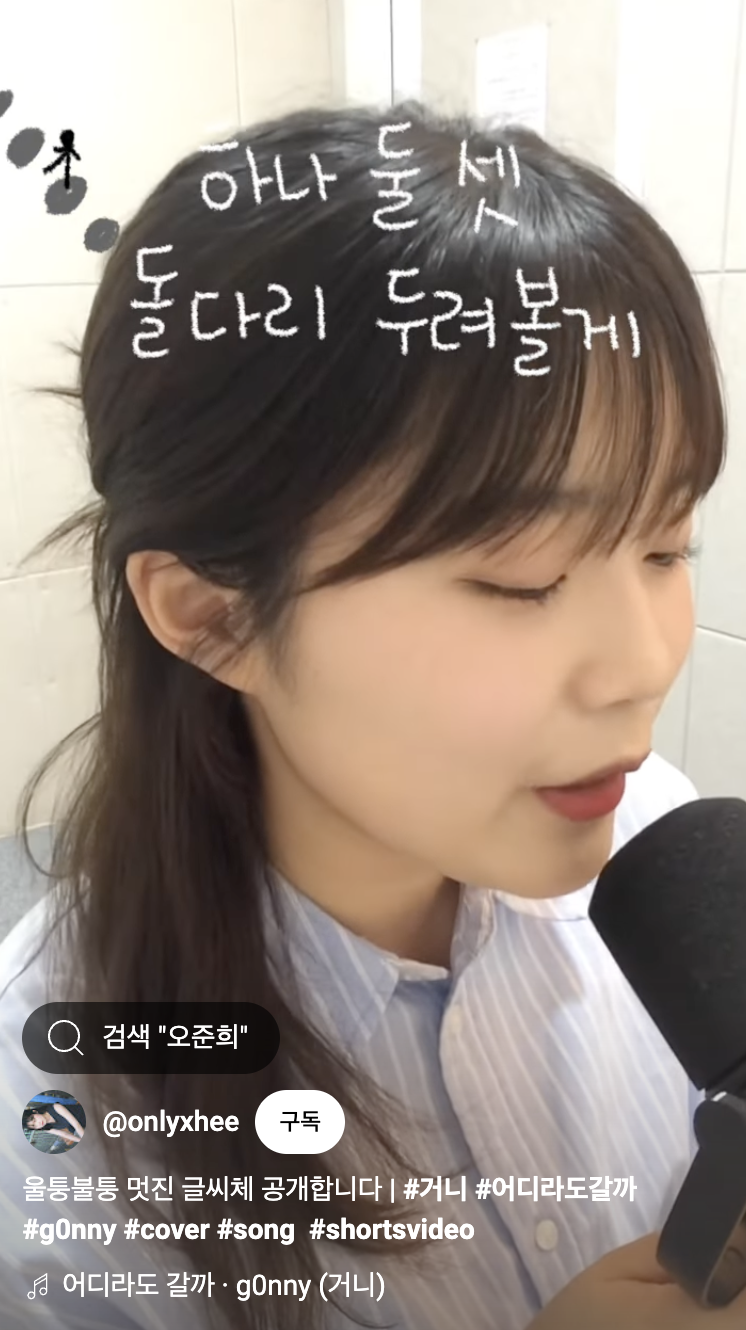Open the #cover hashtag

(x=167, y=1230)
